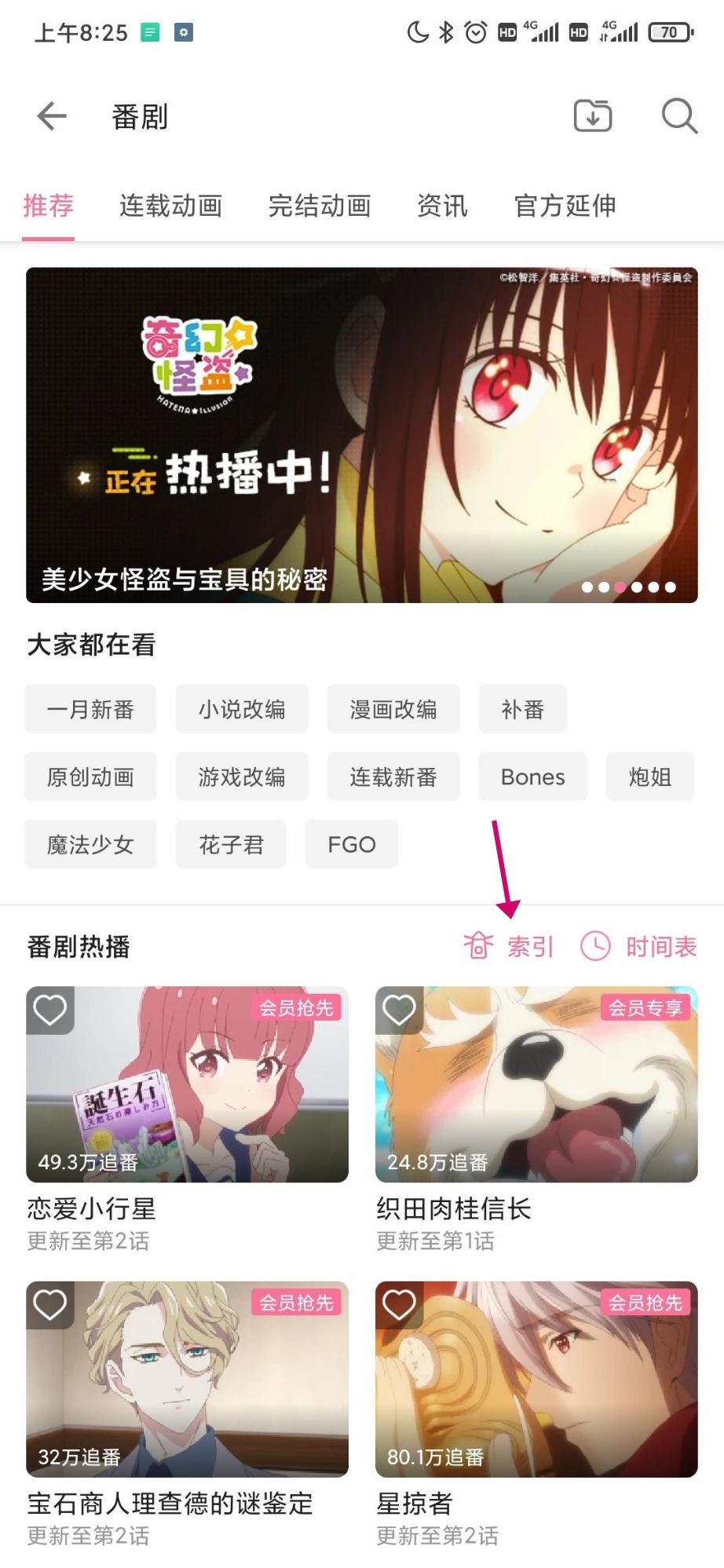
Task: Choose the 漫画改编 chip
Action: 393,709
